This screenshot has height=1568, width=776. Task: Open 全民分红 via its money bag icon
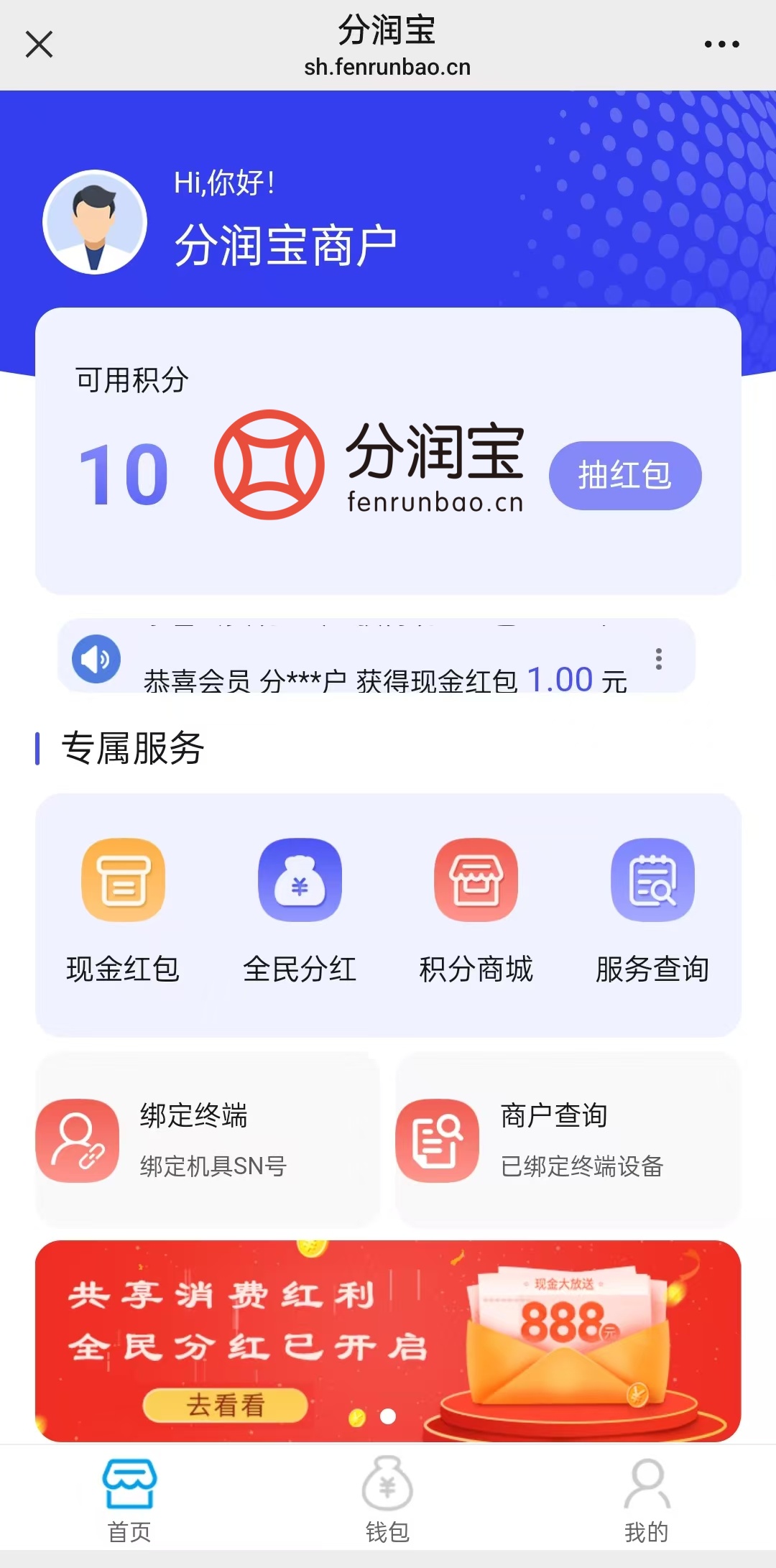[x=300, y=880]
